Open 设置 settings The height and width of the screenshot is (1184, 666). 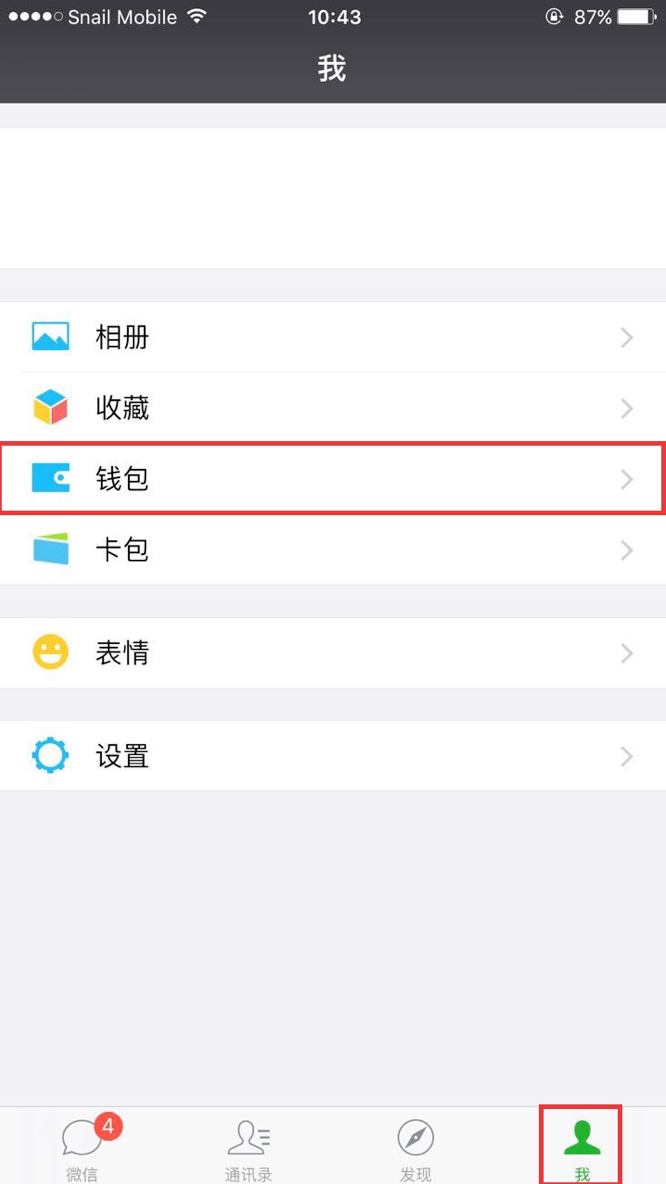[333, 755]
